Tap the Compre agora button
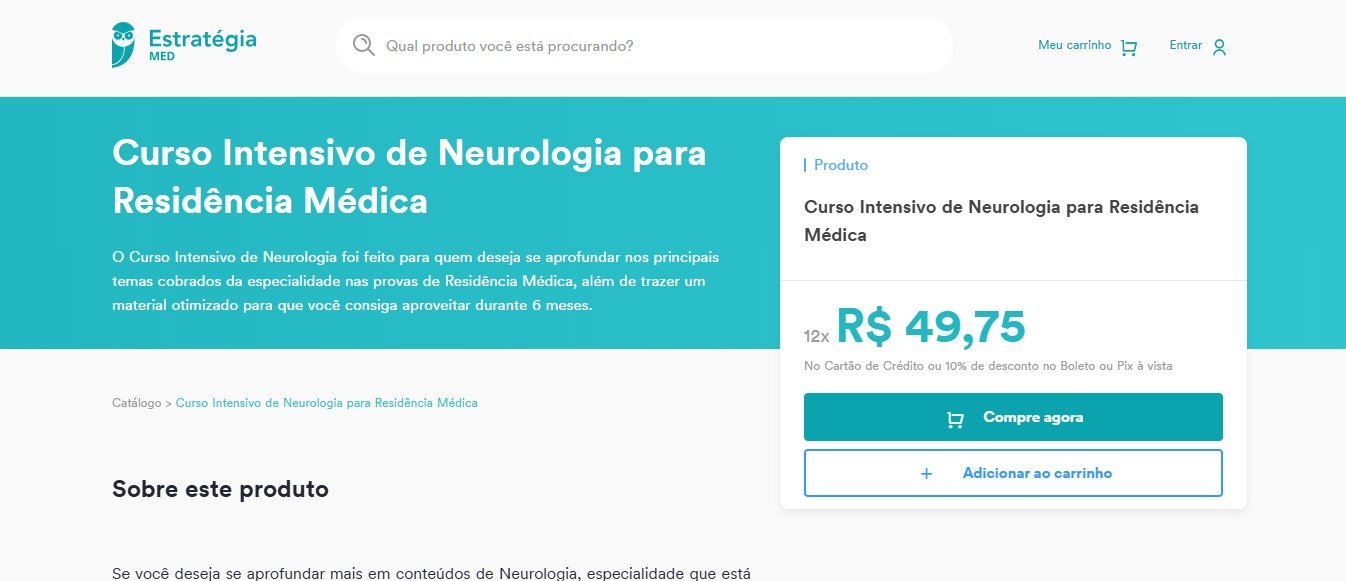 [x=1012, y=417]
